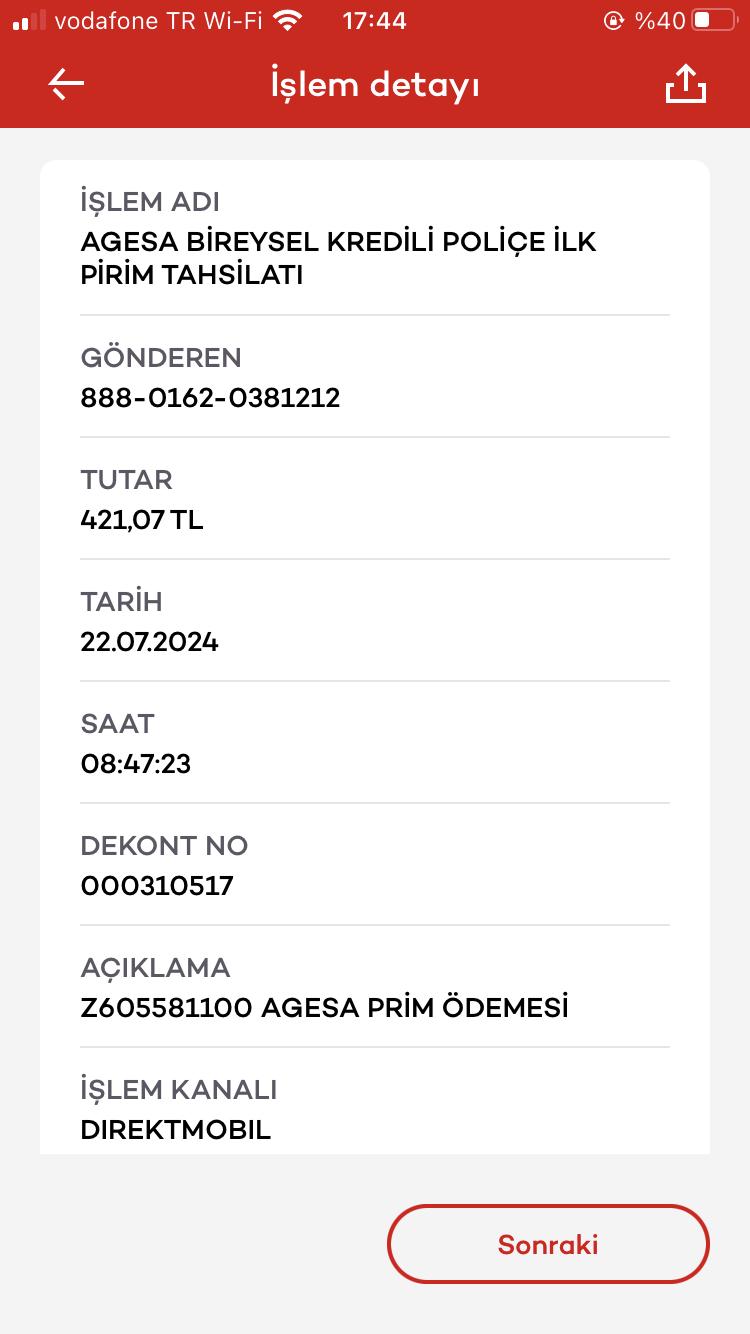Tap the İşlem detayı title
This screenshot has height=1334, width=750.
[x=375, y=84]
